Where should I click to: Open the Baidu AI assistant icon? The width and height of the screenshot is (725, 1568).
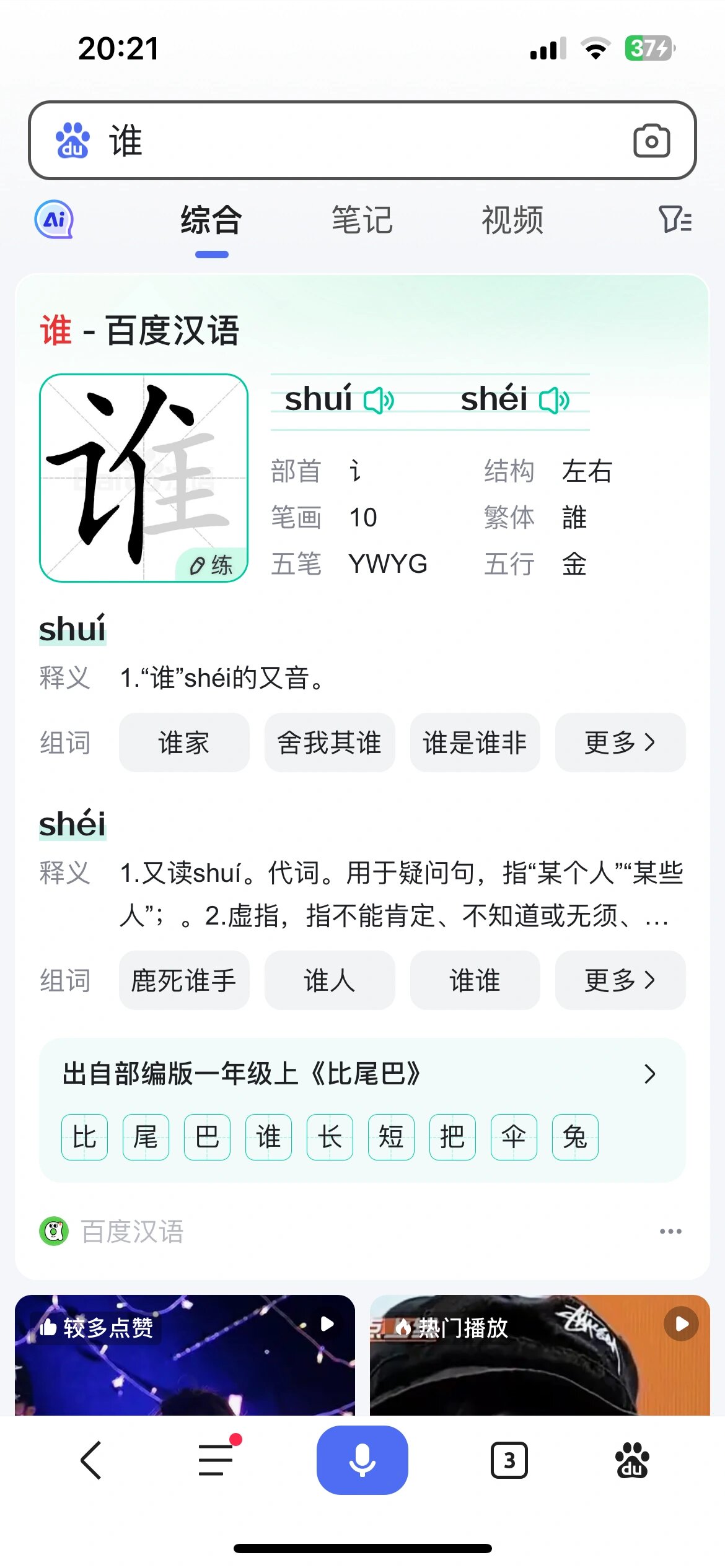tap(53, 219)
